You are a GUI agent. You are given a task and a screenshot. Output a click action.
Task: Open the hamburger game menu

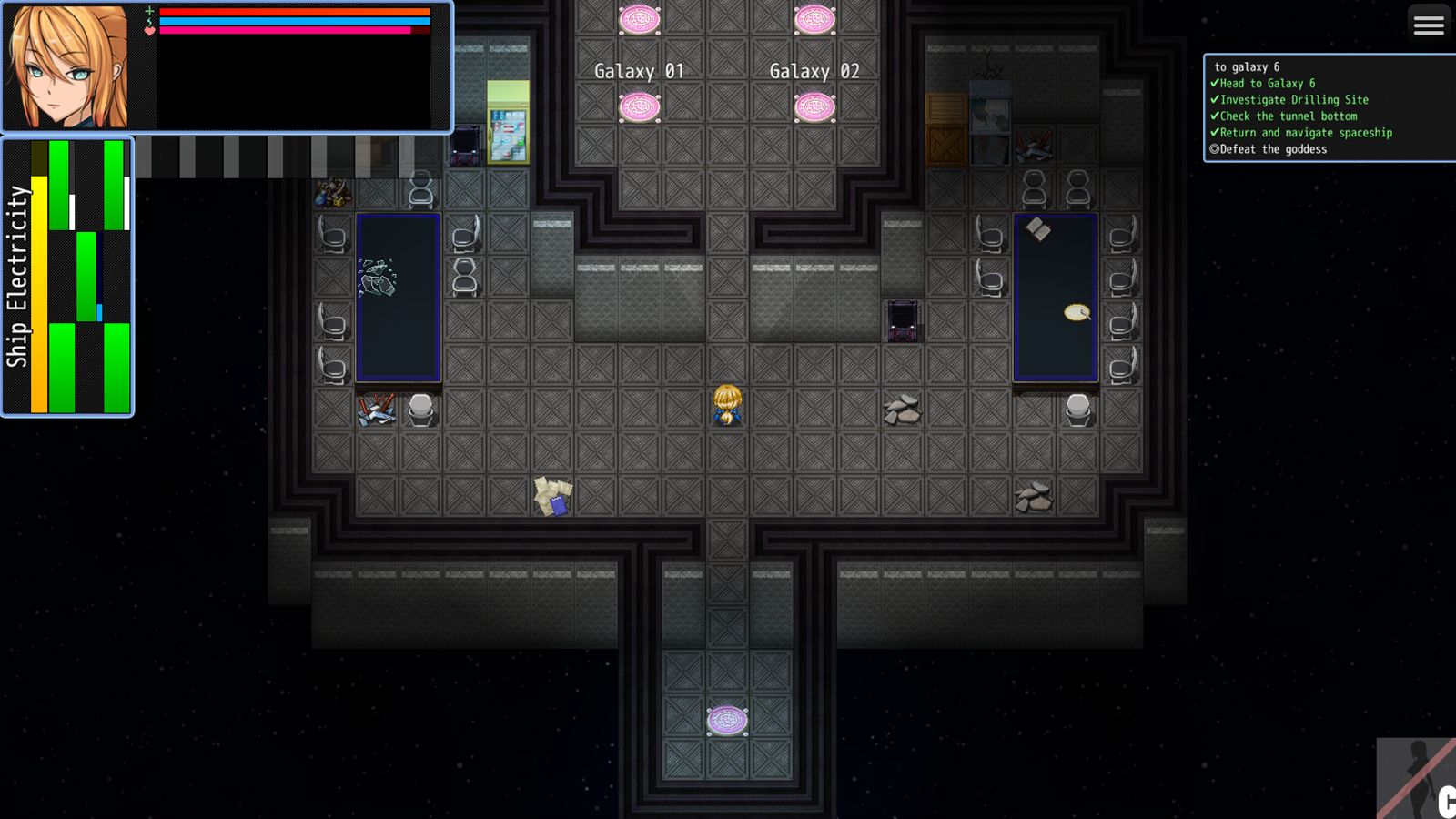coord(1428,25)
